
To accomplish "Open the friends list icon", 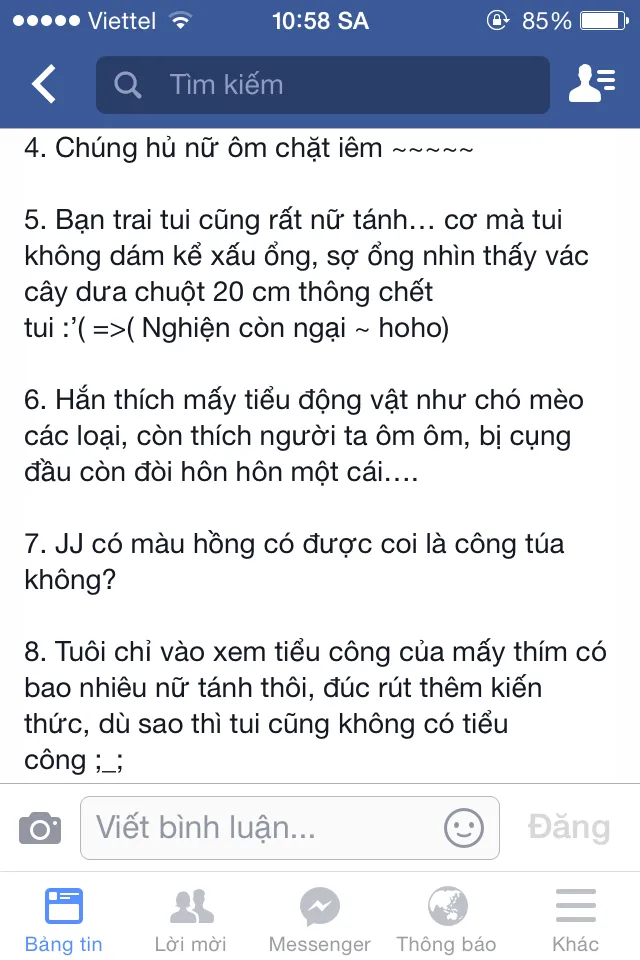I will tap(591, 85).
